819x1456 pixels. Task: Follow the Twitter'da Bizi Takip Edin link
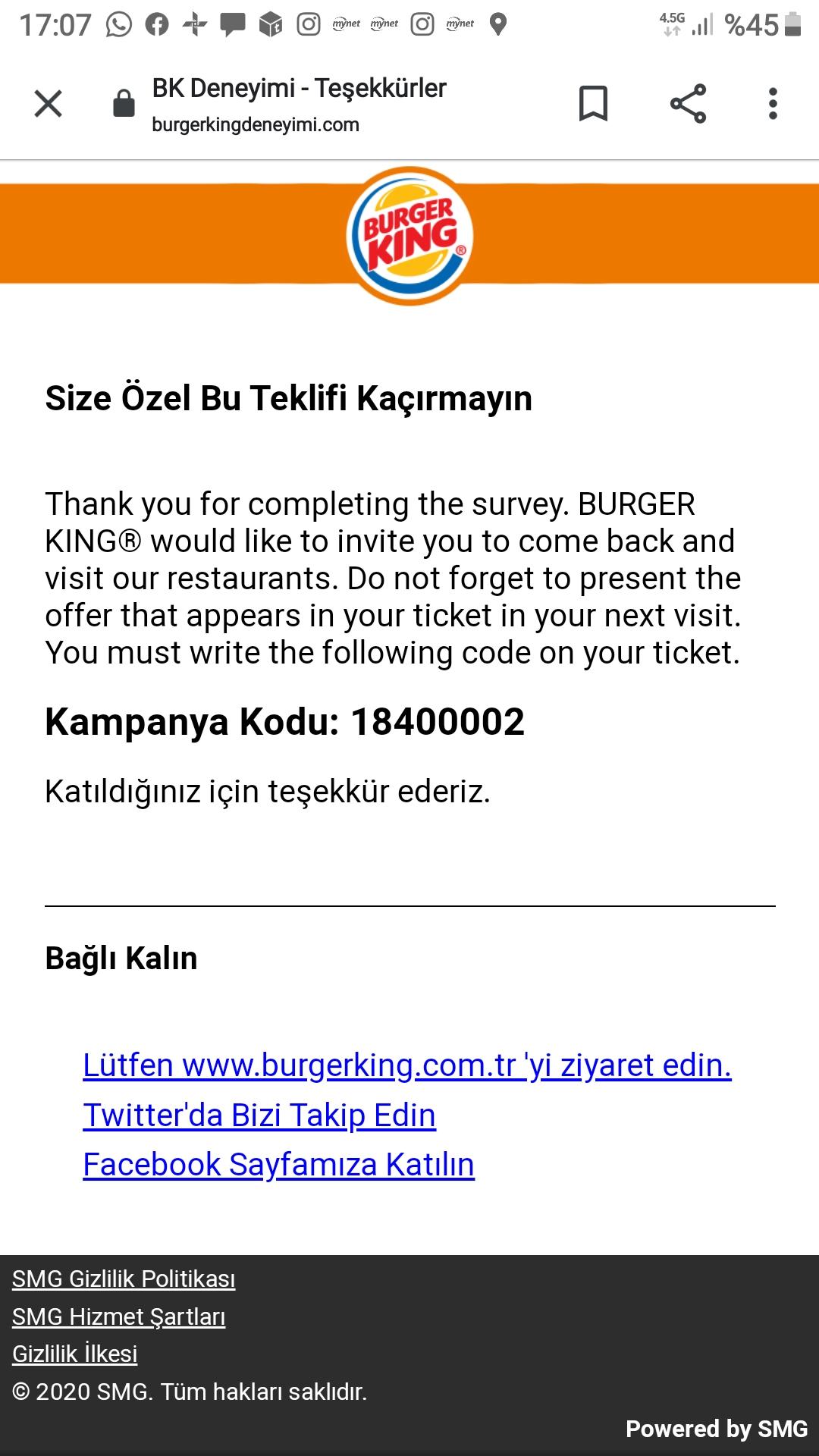click(259, 1116)
